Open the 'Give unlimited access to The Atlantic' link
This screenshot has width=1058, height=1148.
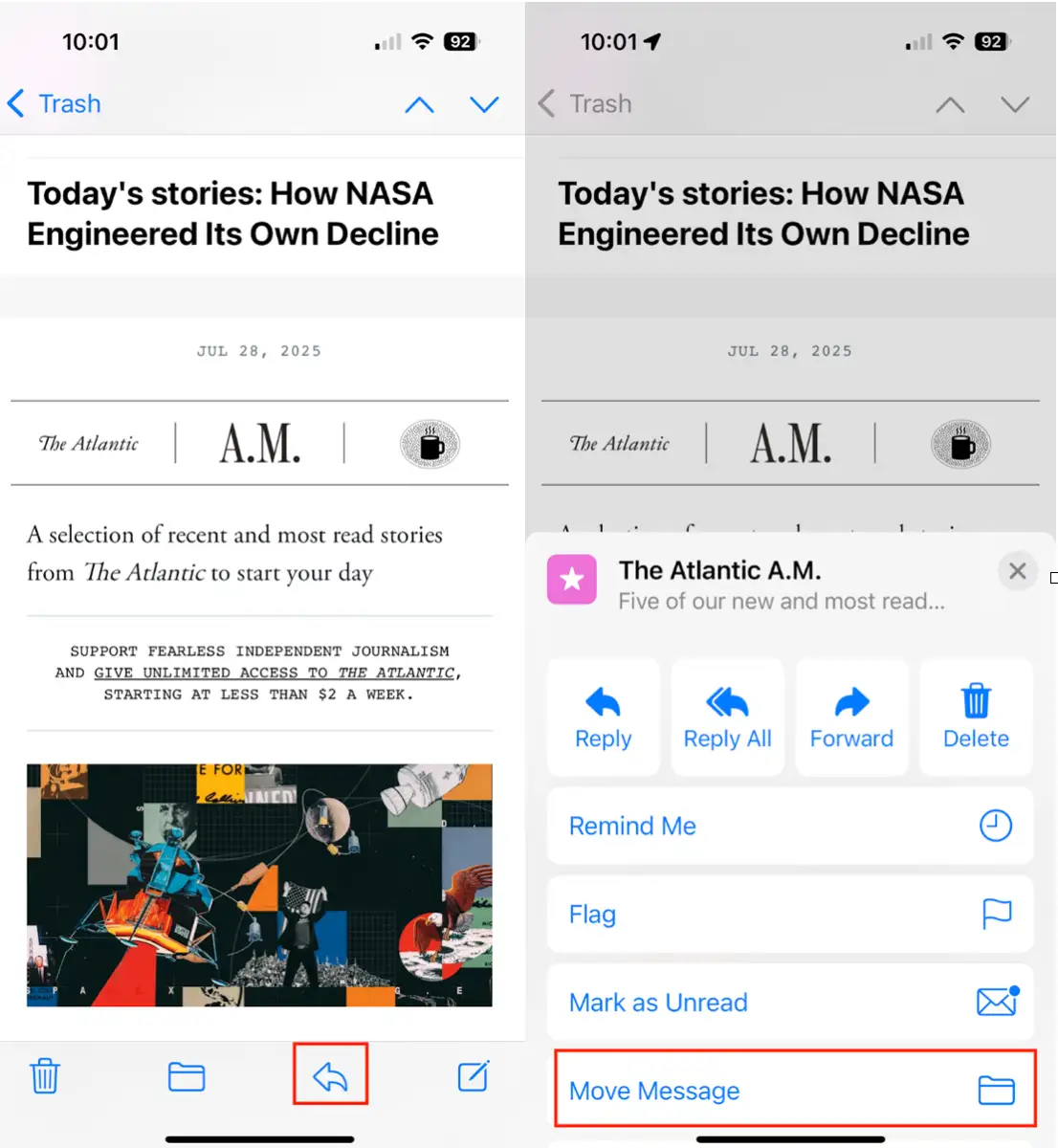pyautogui.click(x=274, y=673)
